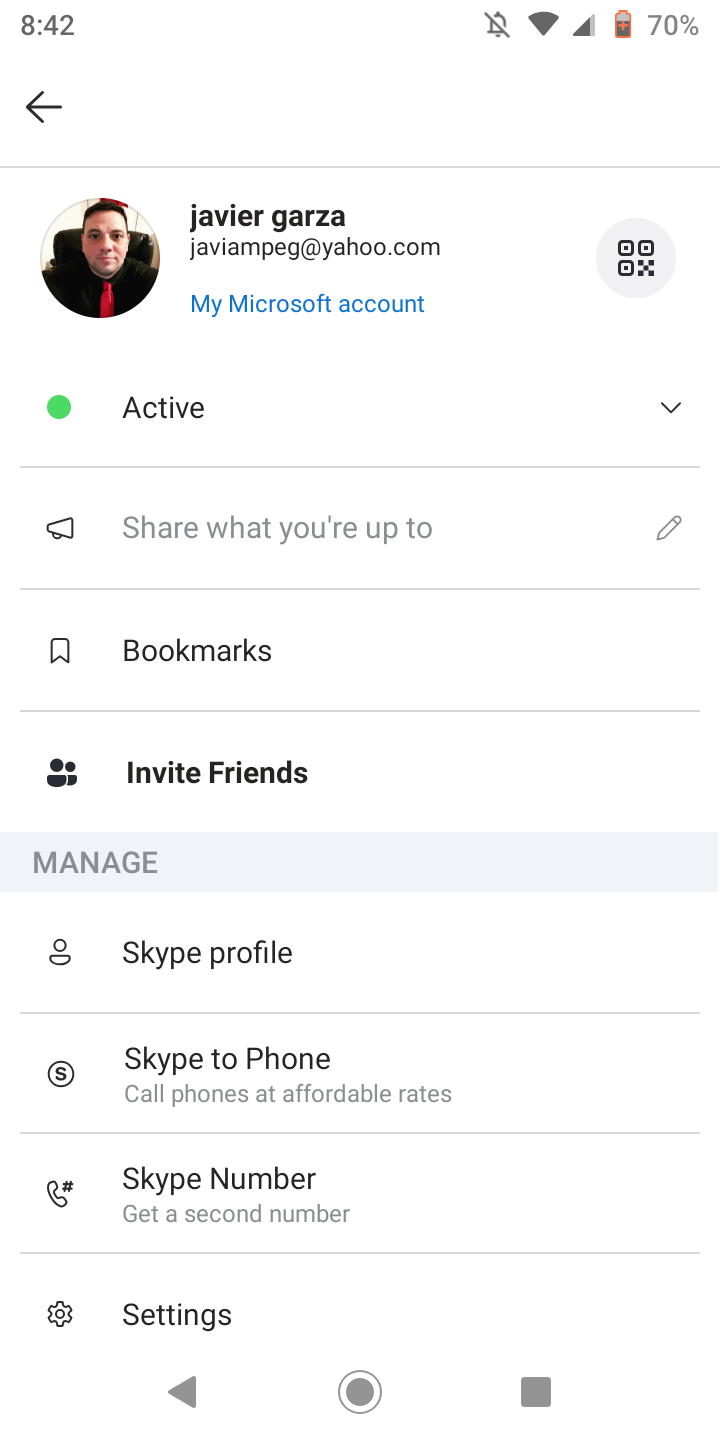Select Invite Friends

tap(360, 773)
